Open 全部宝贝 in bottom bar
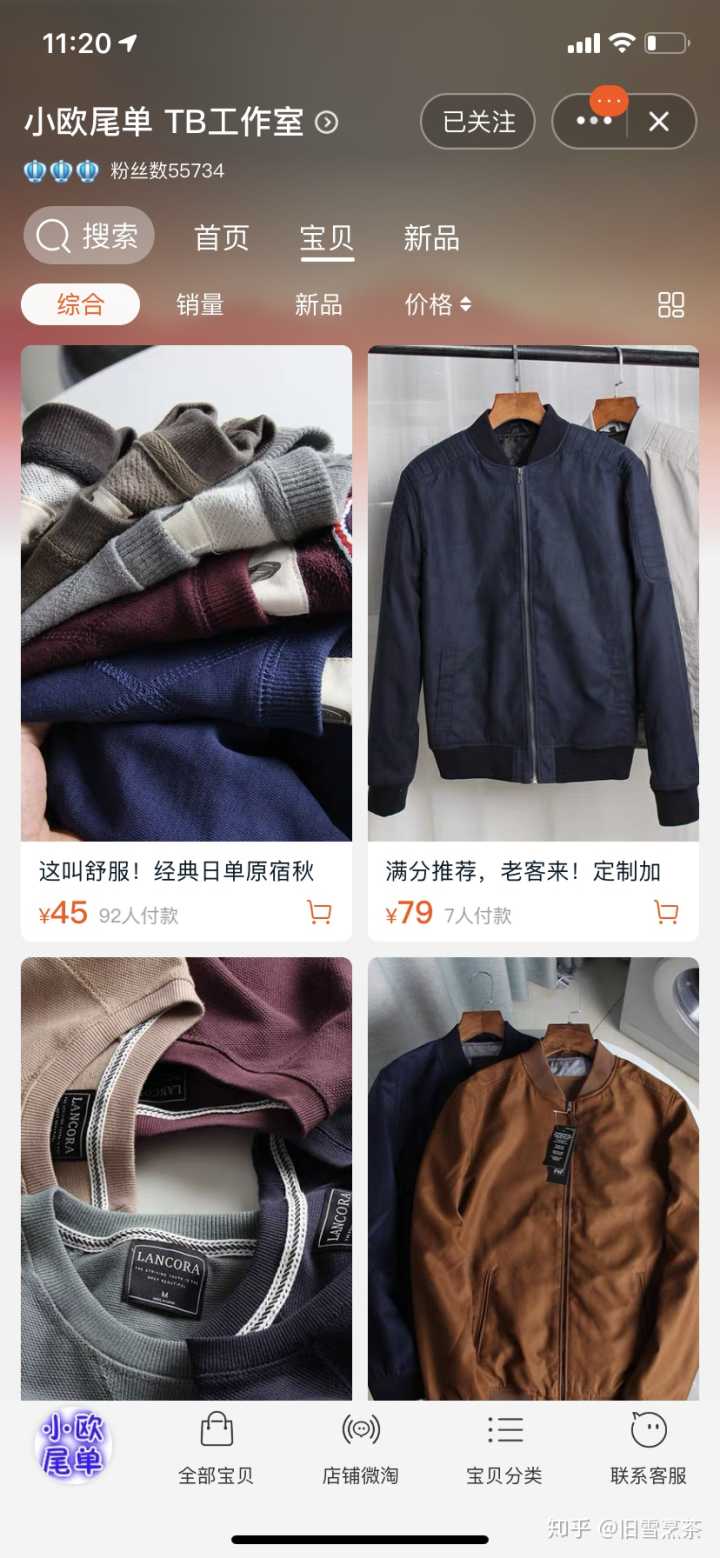 (216, 1448)
